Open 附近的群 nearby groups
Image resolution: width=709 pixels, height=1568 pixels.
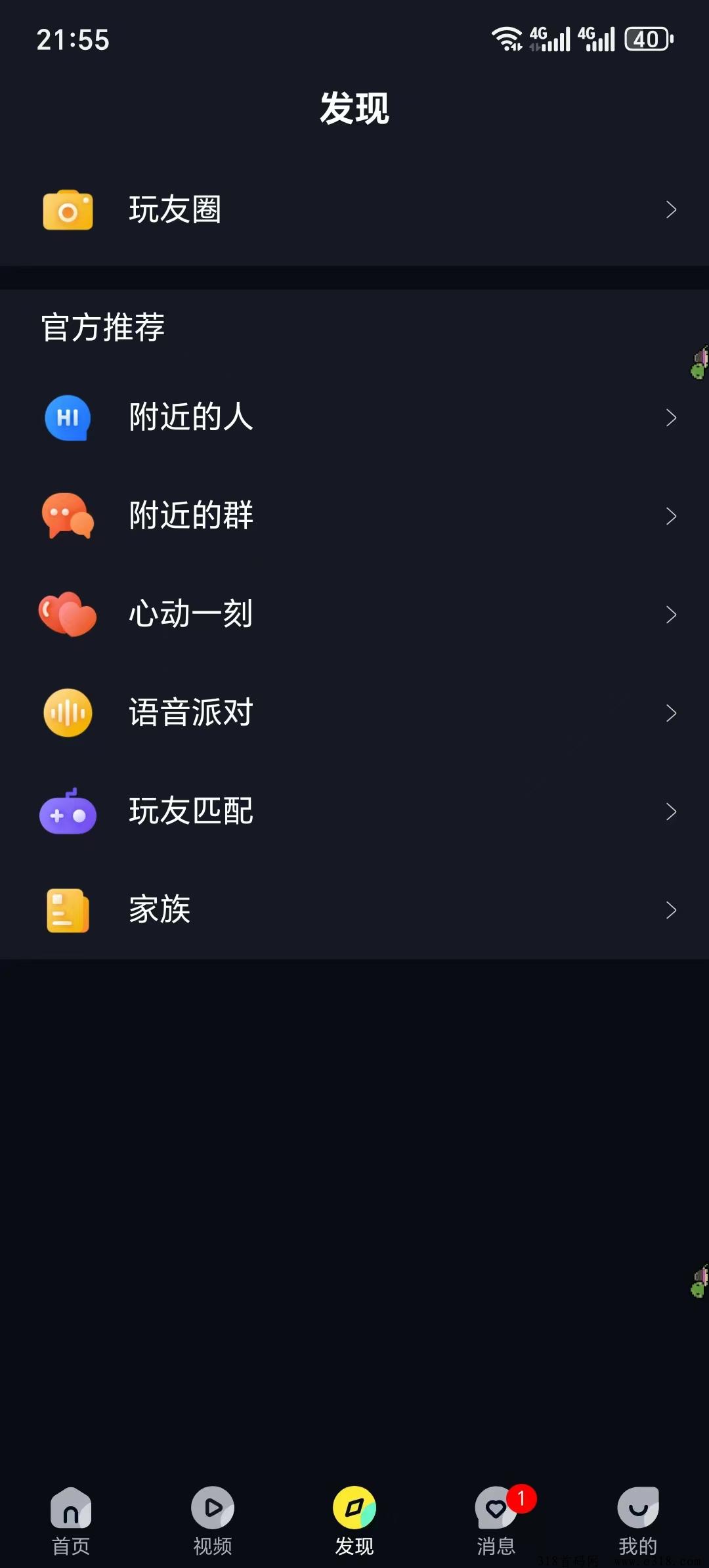(354, 516)
